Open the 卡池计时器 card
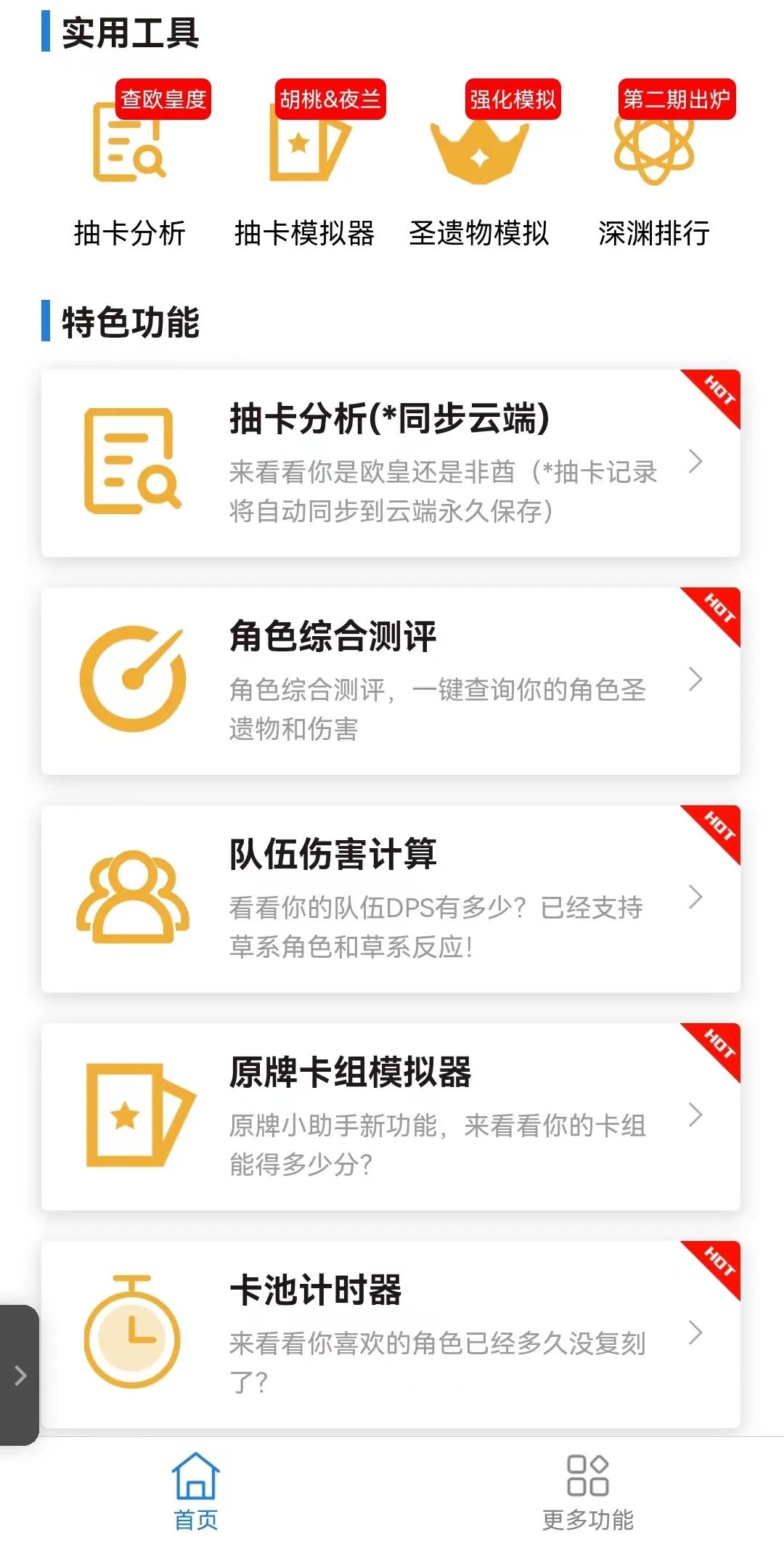784x1546 pixels. tap(391, 1335)
